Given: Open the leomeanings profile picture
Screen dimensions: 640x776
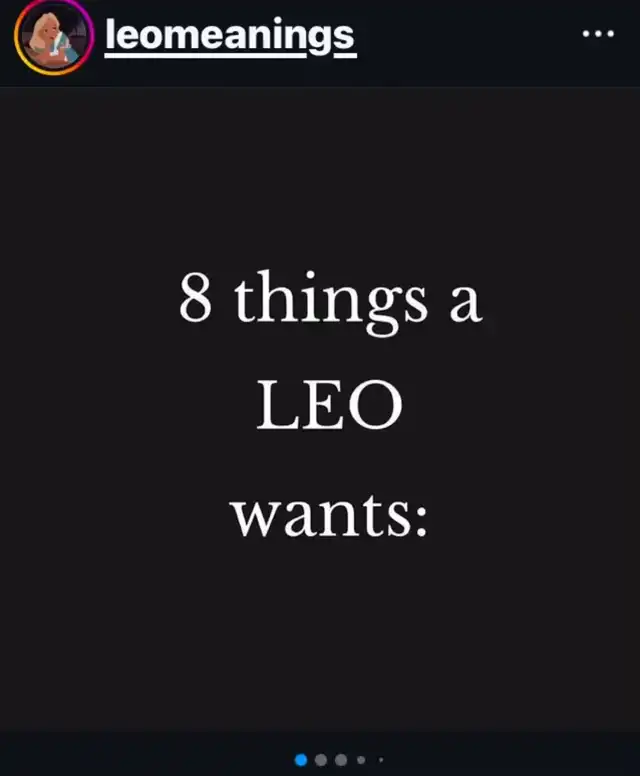Looking at the screenshot, I should [53, 39].
